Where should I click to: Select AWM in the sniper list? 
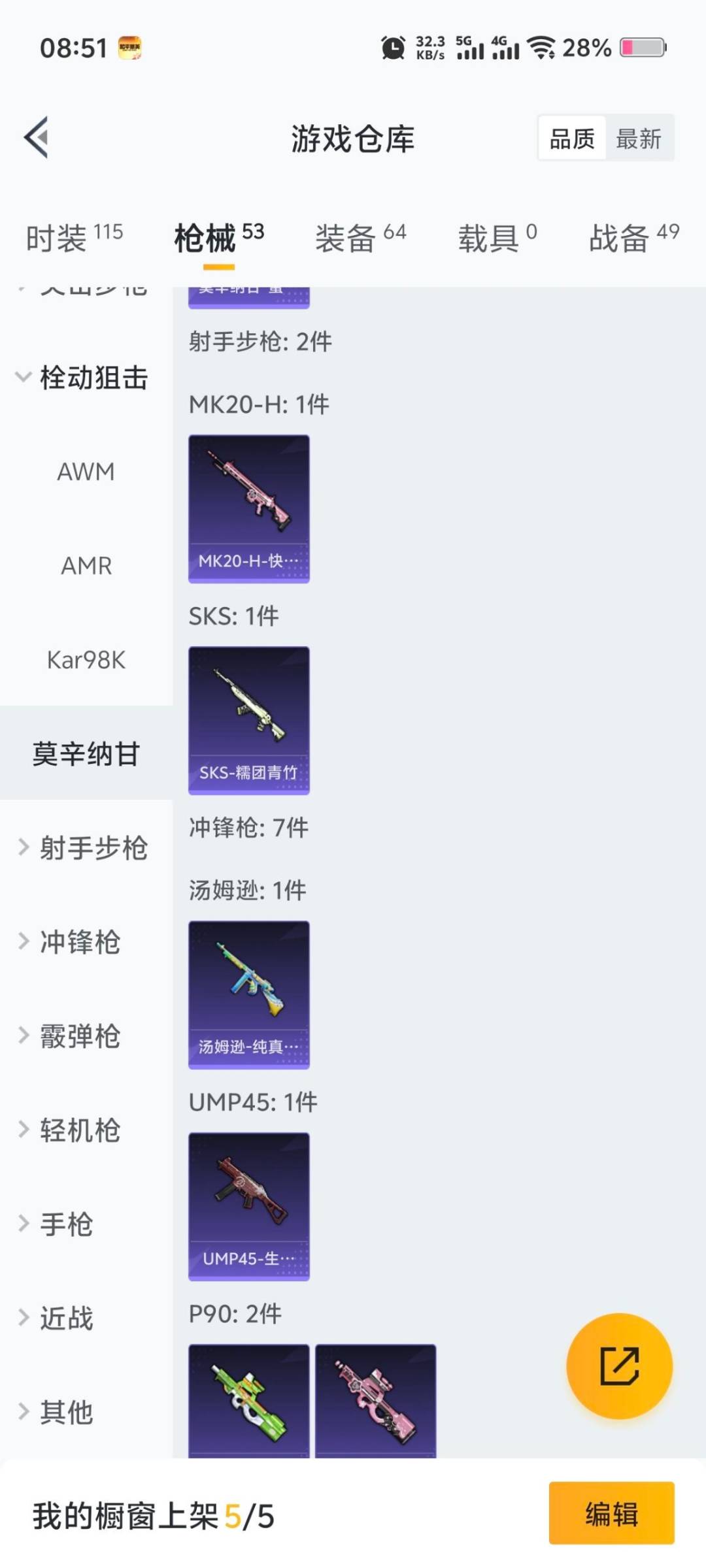pos(84,472)
